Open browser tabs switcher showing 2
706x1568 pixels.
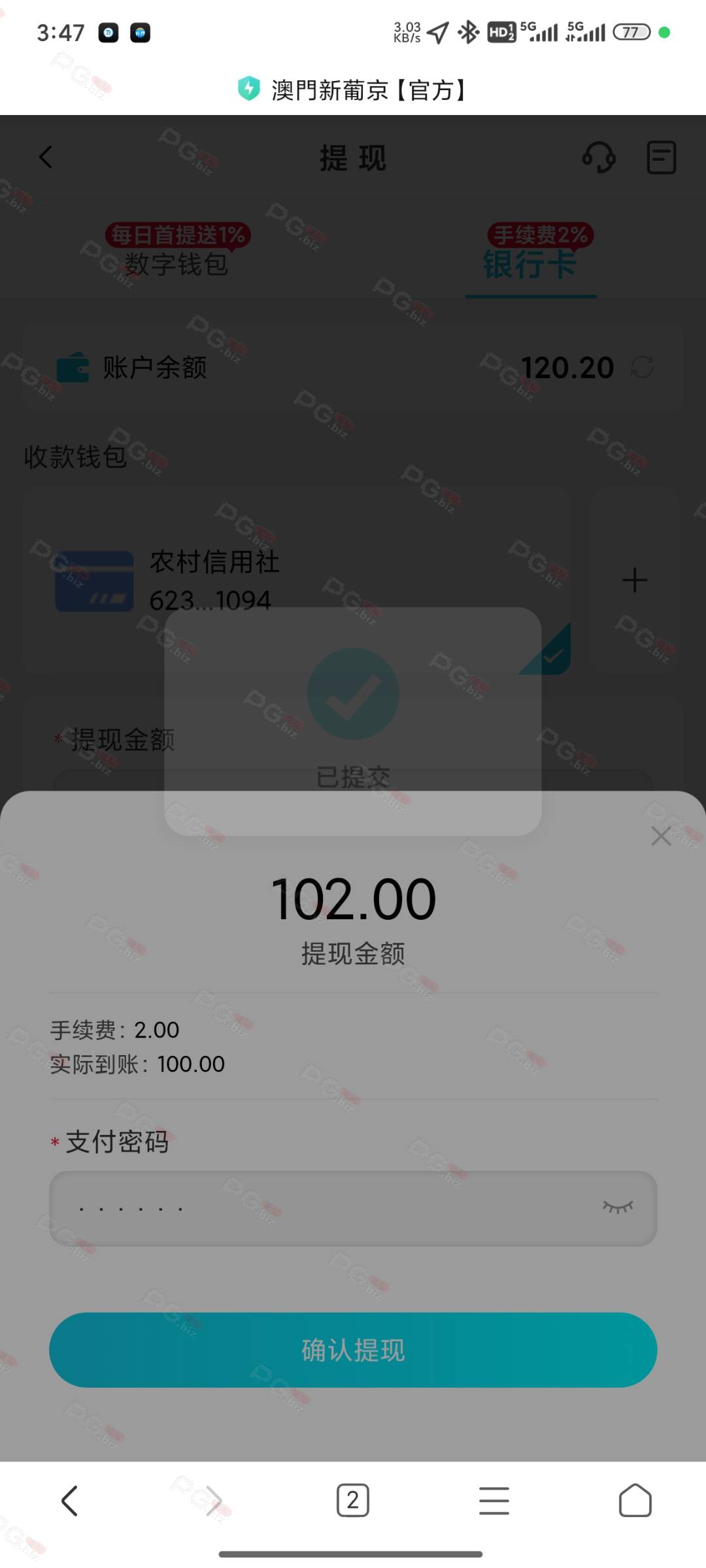[353, 1500]
